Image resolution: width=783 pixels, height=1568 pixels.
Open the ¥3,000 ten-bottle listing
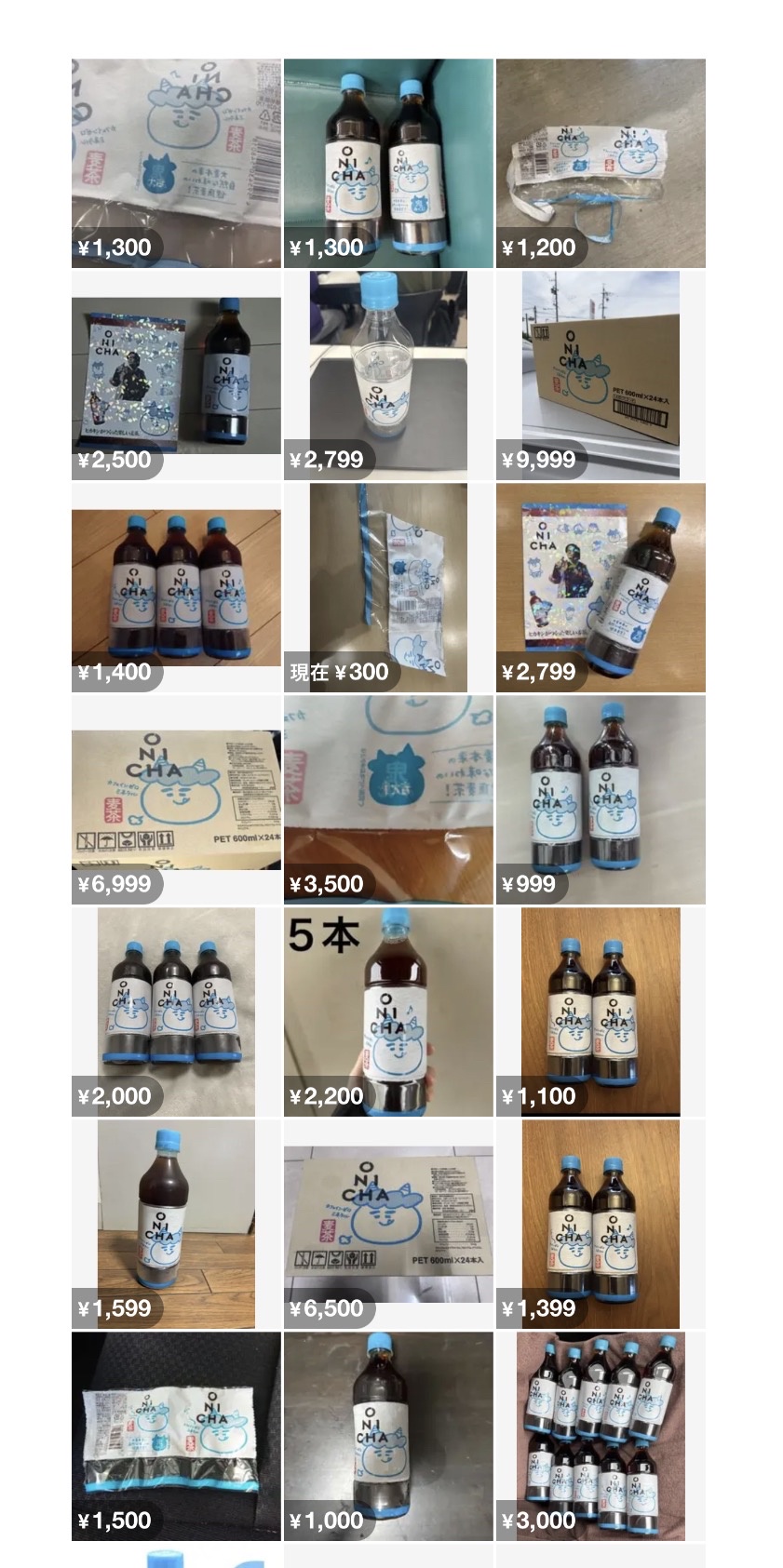tap(601, 1436)
